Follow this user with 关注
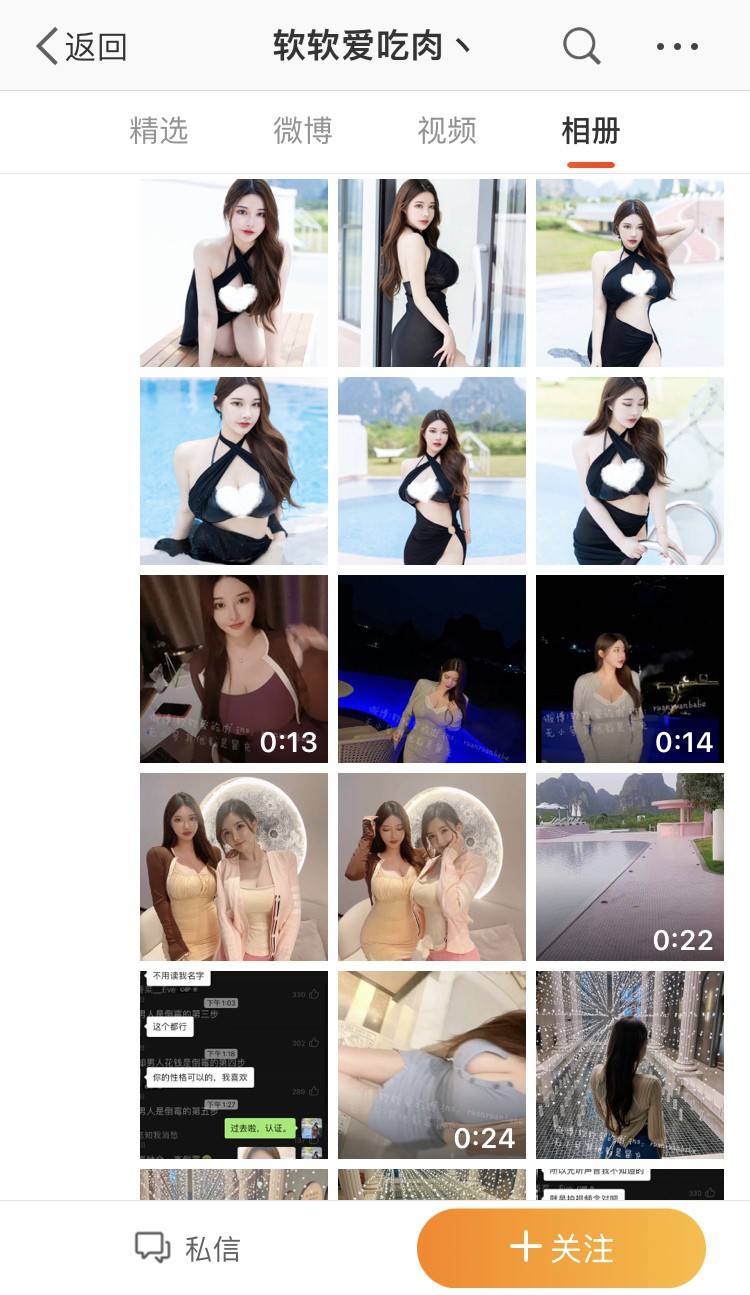 pyautogui.click(x=561, y=1248)
